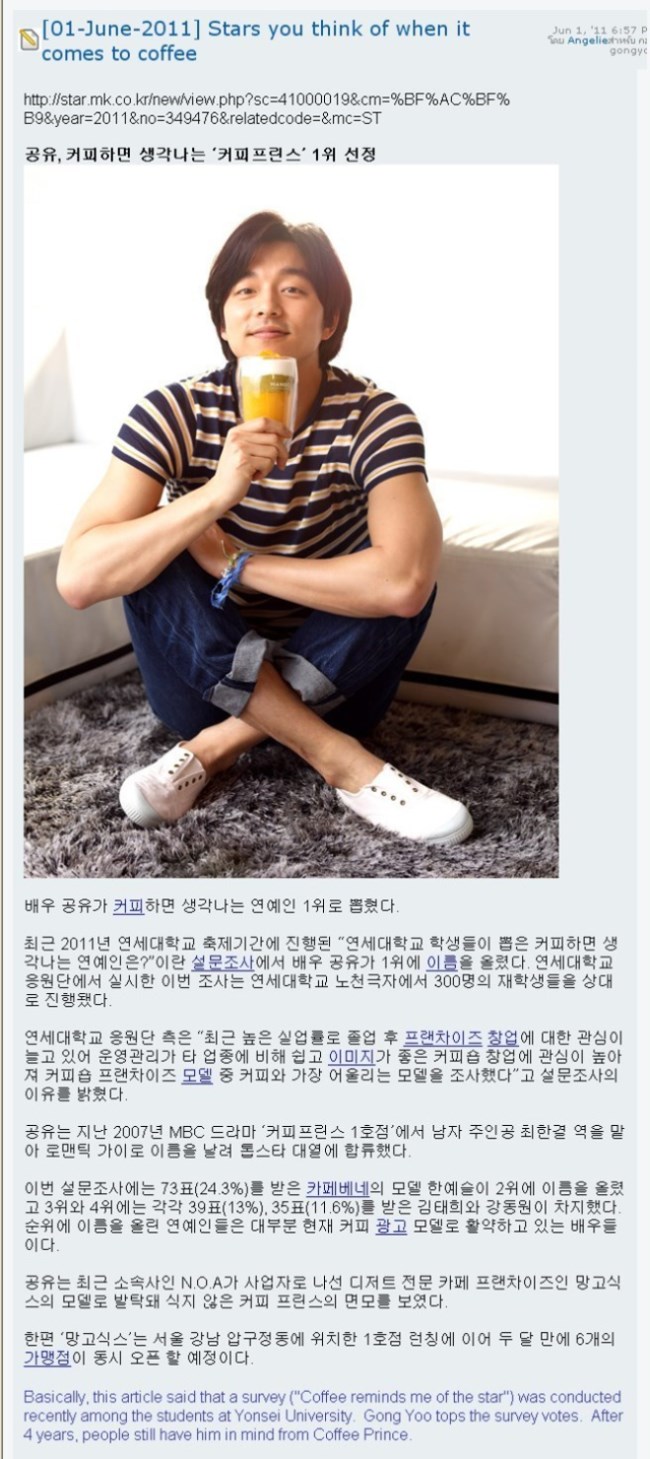Tap the 창업 link

pos(502,1037)
